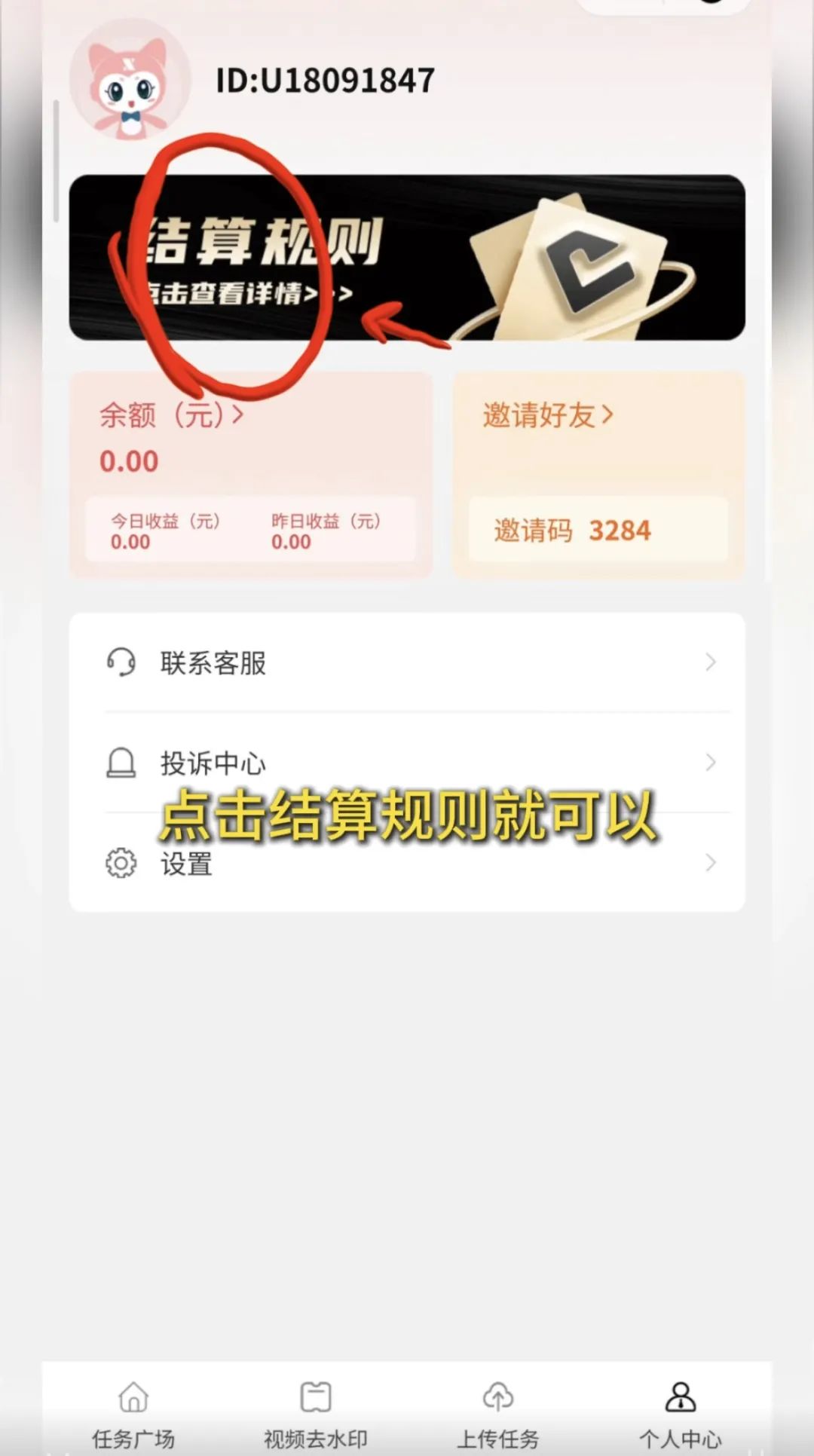814x1456 pixels.
Task: Open the 余额(元) balance details
Action: click(172, 414)
